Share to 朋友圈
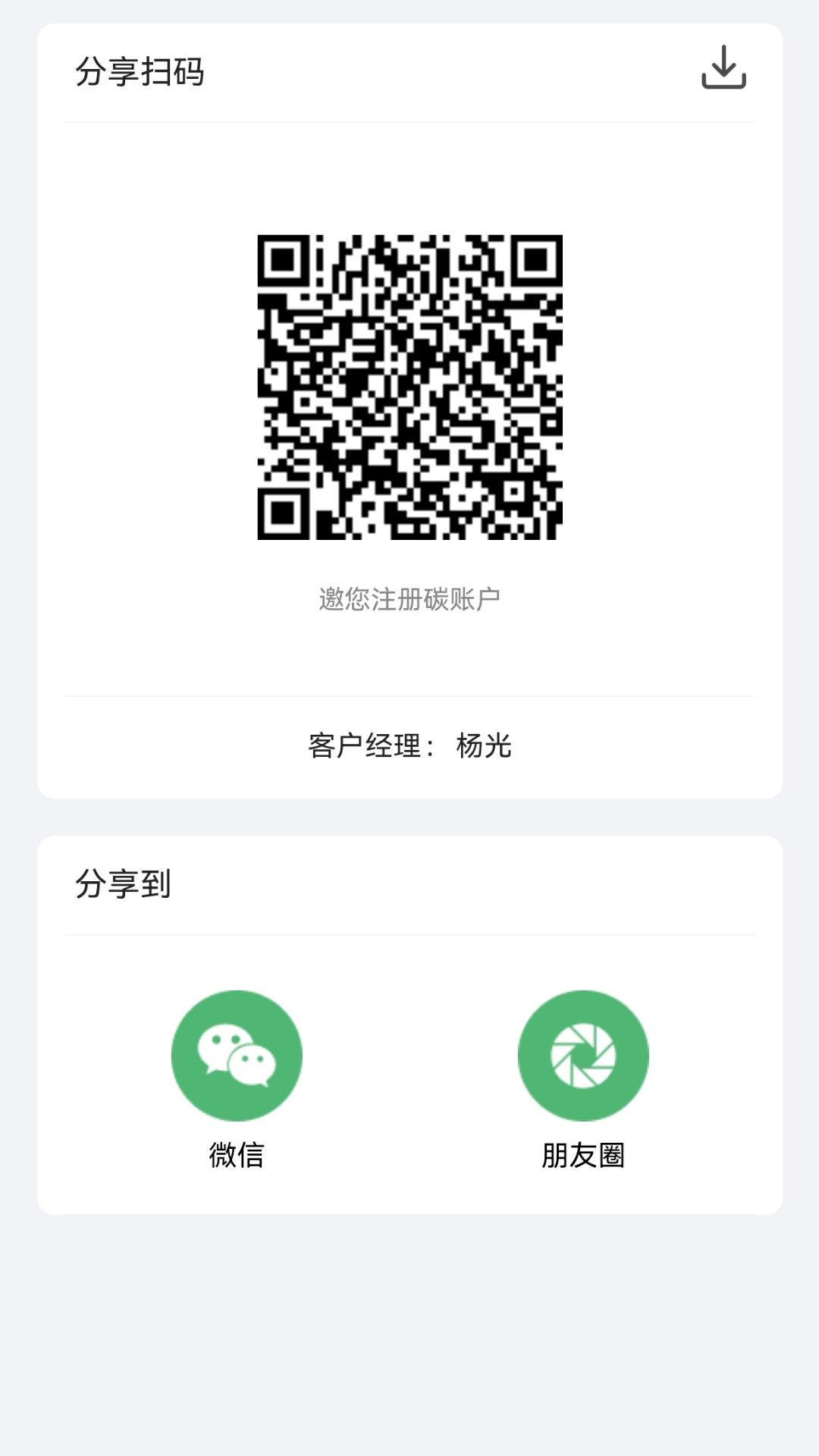Viewport: 819px width, 1456px height. point(583,1056)
